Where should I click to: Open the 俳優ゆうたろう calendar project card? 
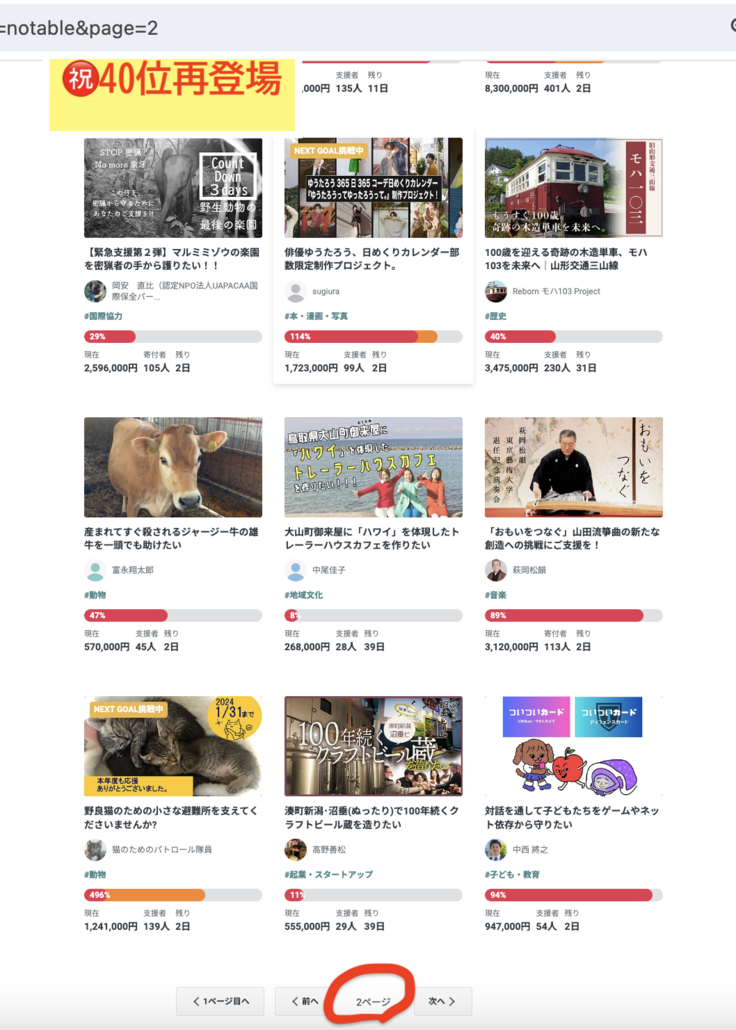coord(373,187)
